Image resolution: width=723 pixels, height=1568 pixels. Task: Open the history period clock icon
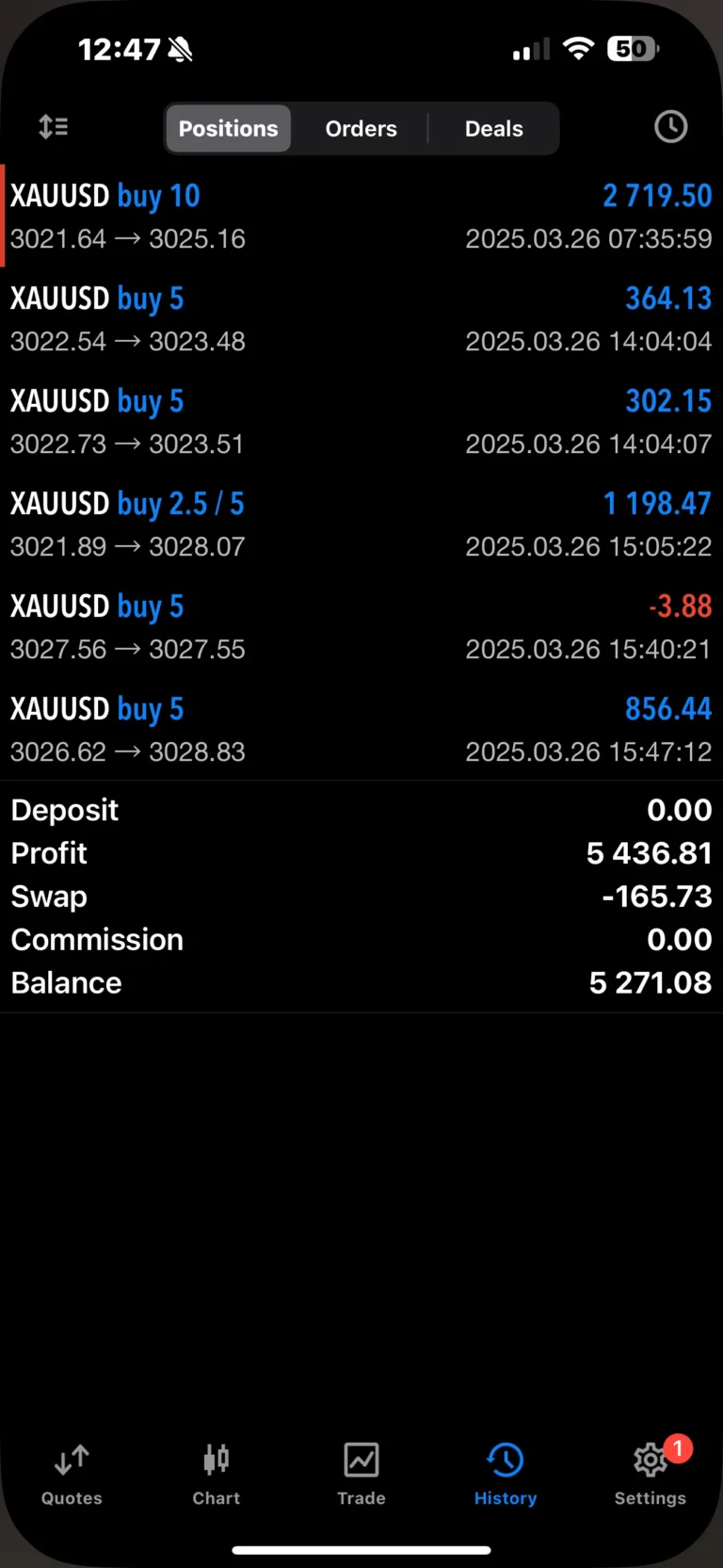point(670,127)
